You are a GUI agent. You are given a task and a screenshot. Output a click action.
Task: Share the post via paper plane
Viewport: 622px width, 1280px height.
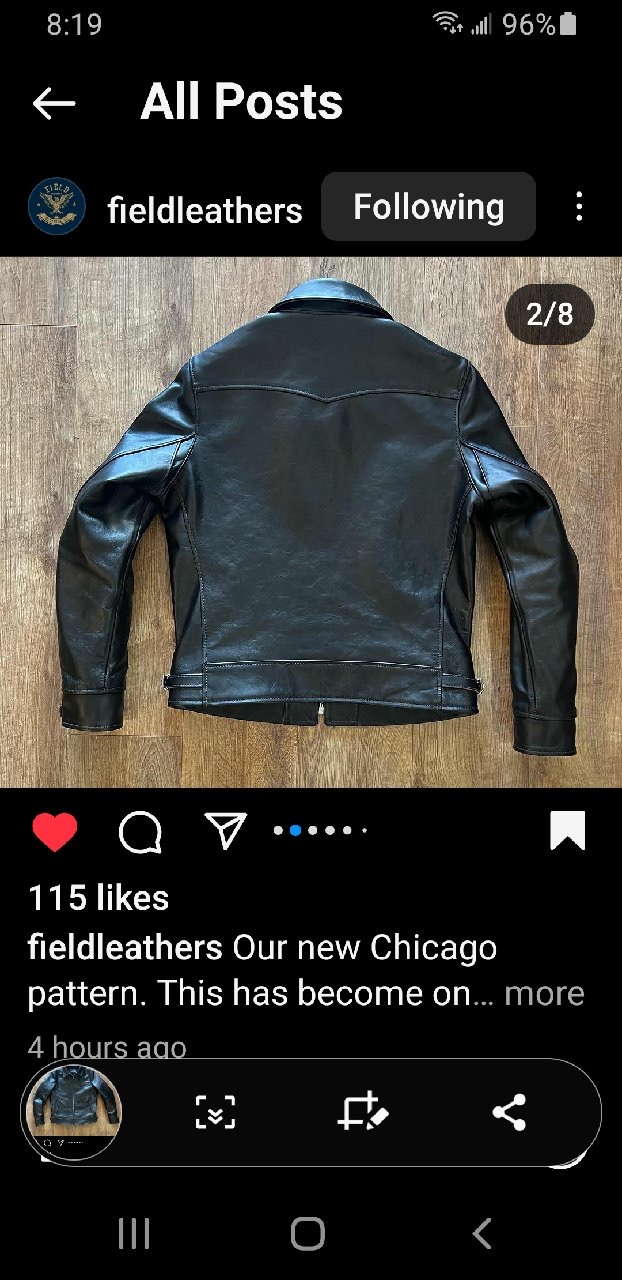point(225,832)
